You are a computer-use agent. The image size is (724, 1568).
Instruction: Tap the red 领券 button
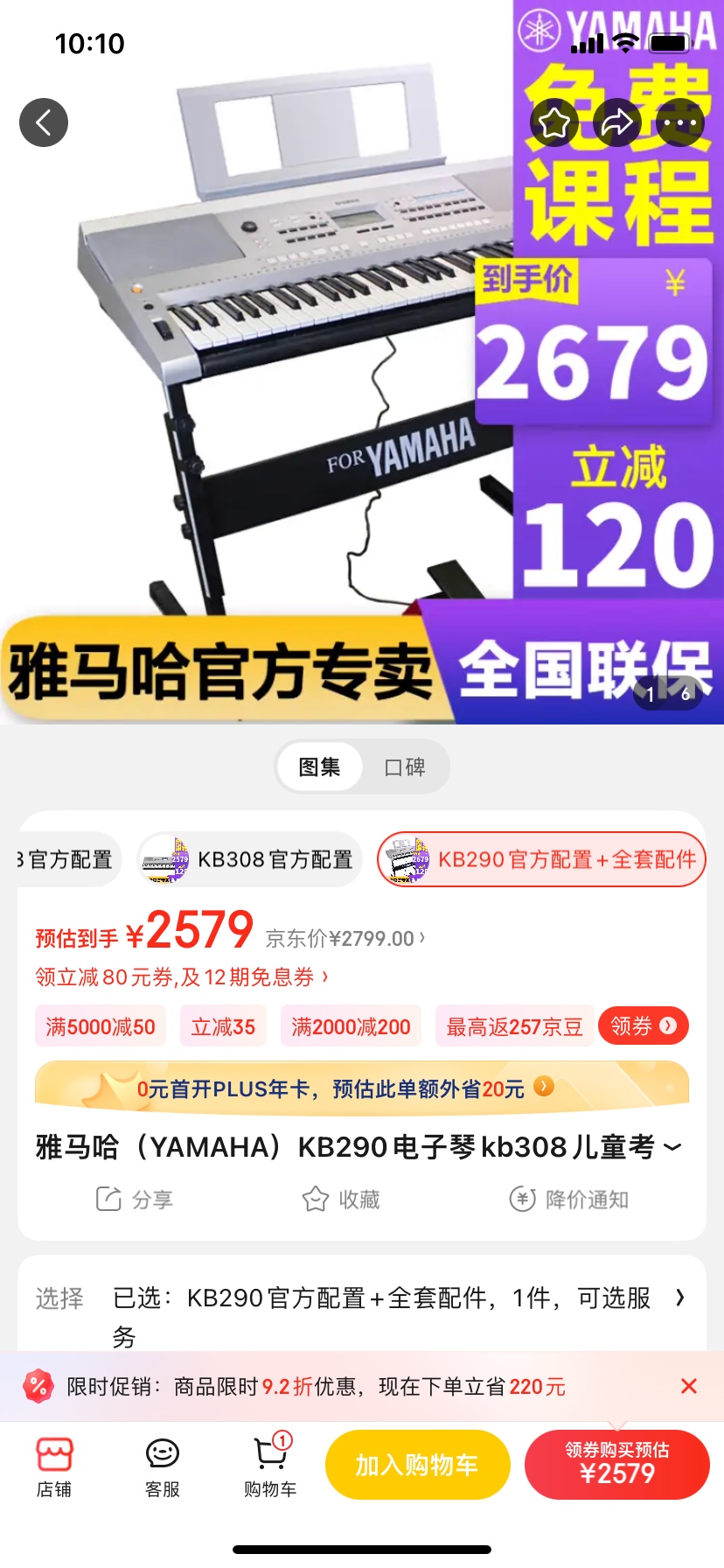click(x=643, y=1025)
